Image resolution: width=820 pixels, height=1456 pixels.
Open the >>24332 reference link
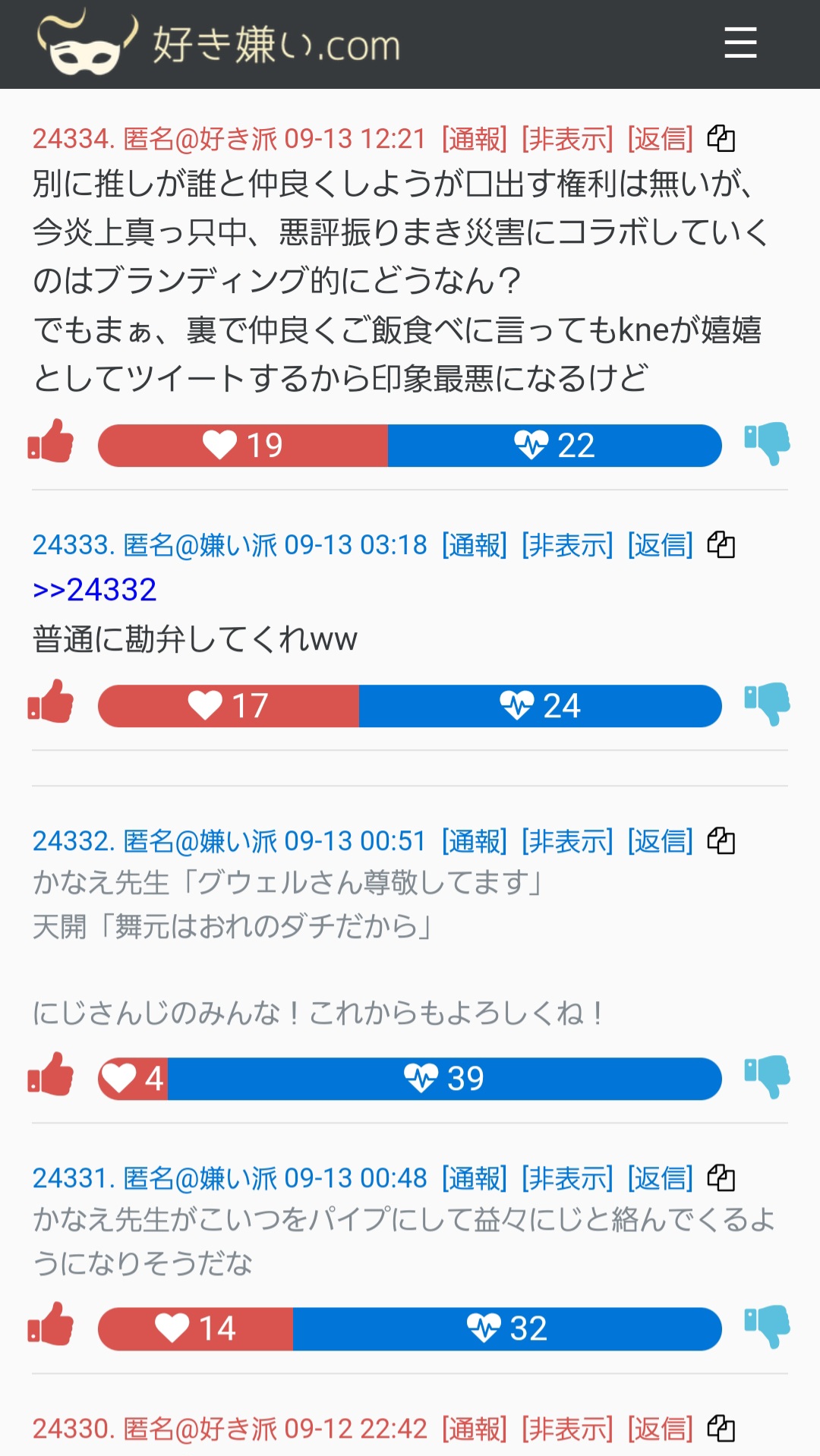[95, 590]
